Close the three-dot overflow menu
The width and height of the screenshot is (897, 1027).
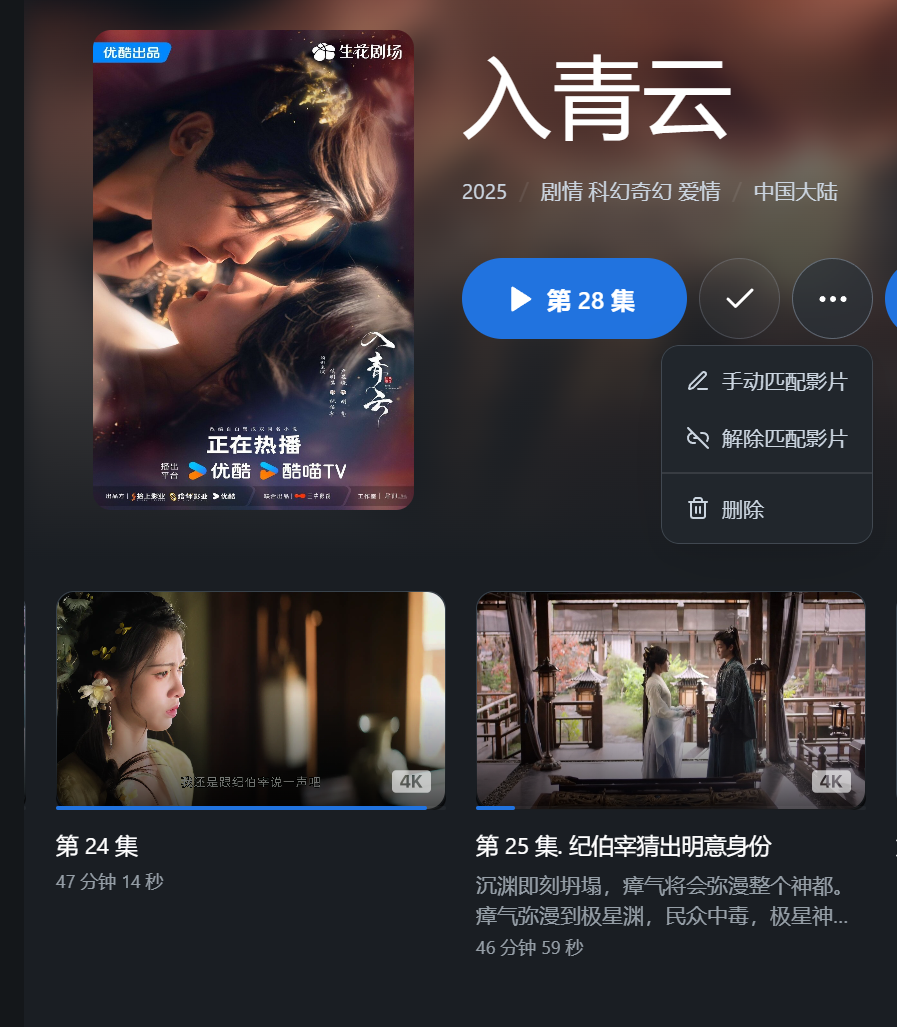click(x=832, y=299)
